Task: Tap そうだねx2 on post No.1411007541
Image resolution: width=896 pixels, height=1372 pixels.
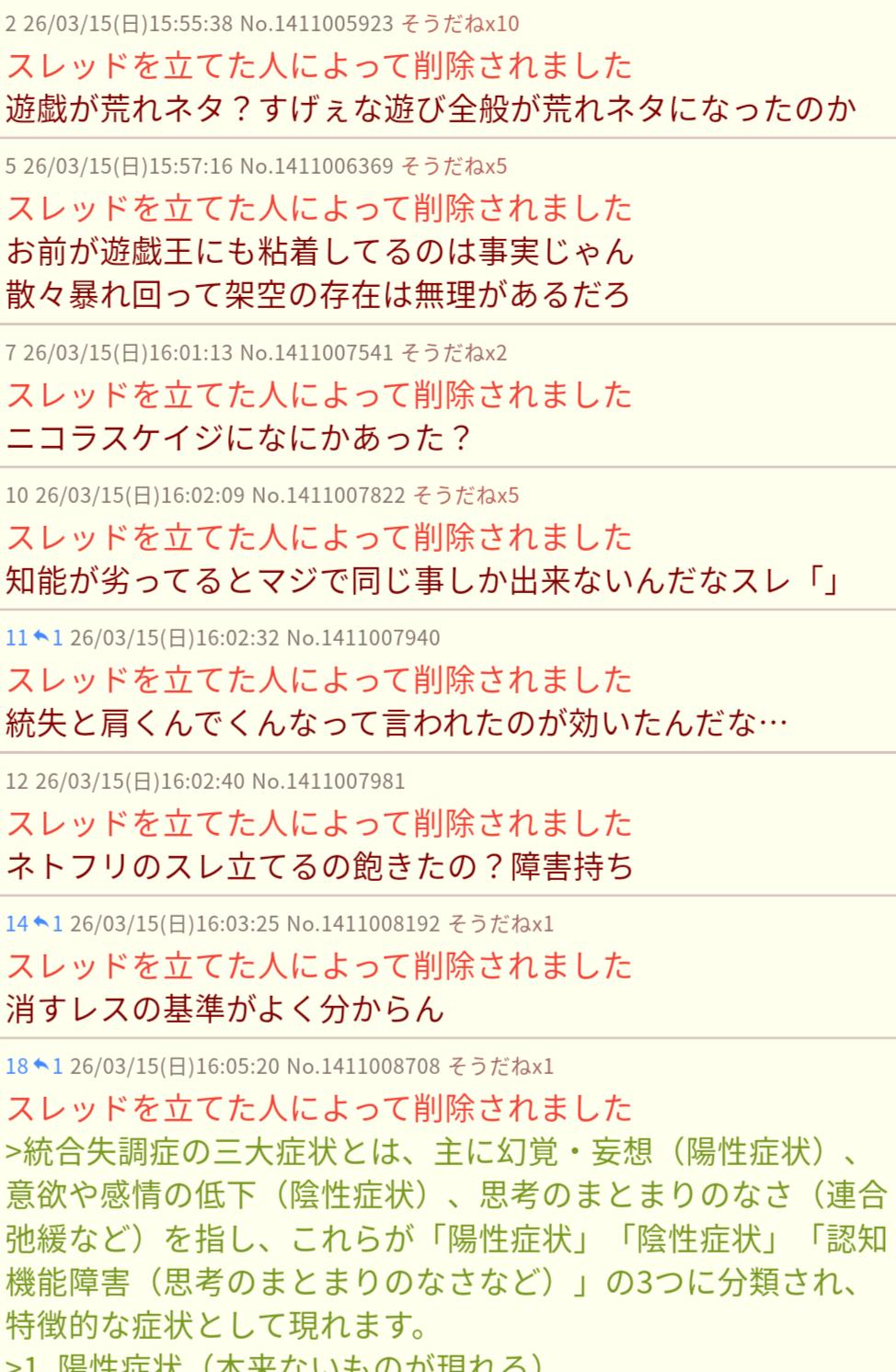Action: pyautogui.click(x=454, y=352)
